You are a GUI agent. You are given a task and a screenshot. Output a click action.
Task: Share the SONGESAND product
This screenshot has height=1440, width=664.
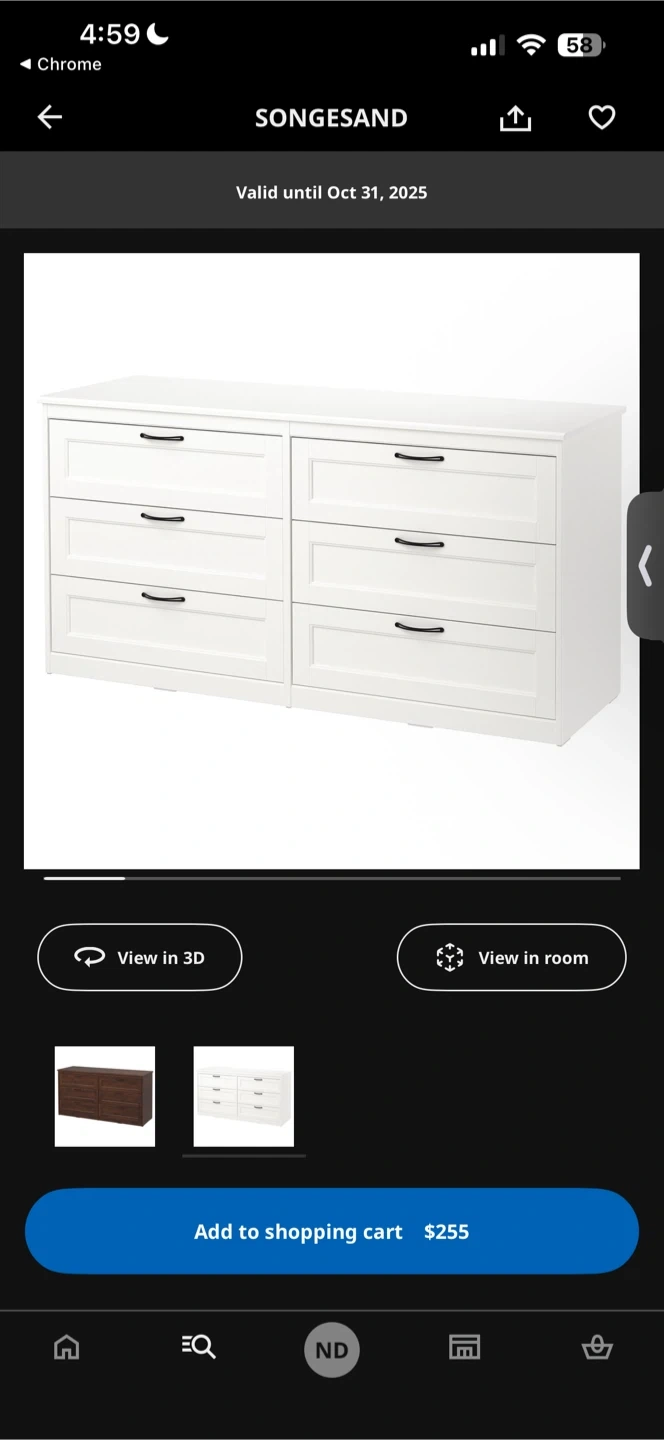coord(515,118)
